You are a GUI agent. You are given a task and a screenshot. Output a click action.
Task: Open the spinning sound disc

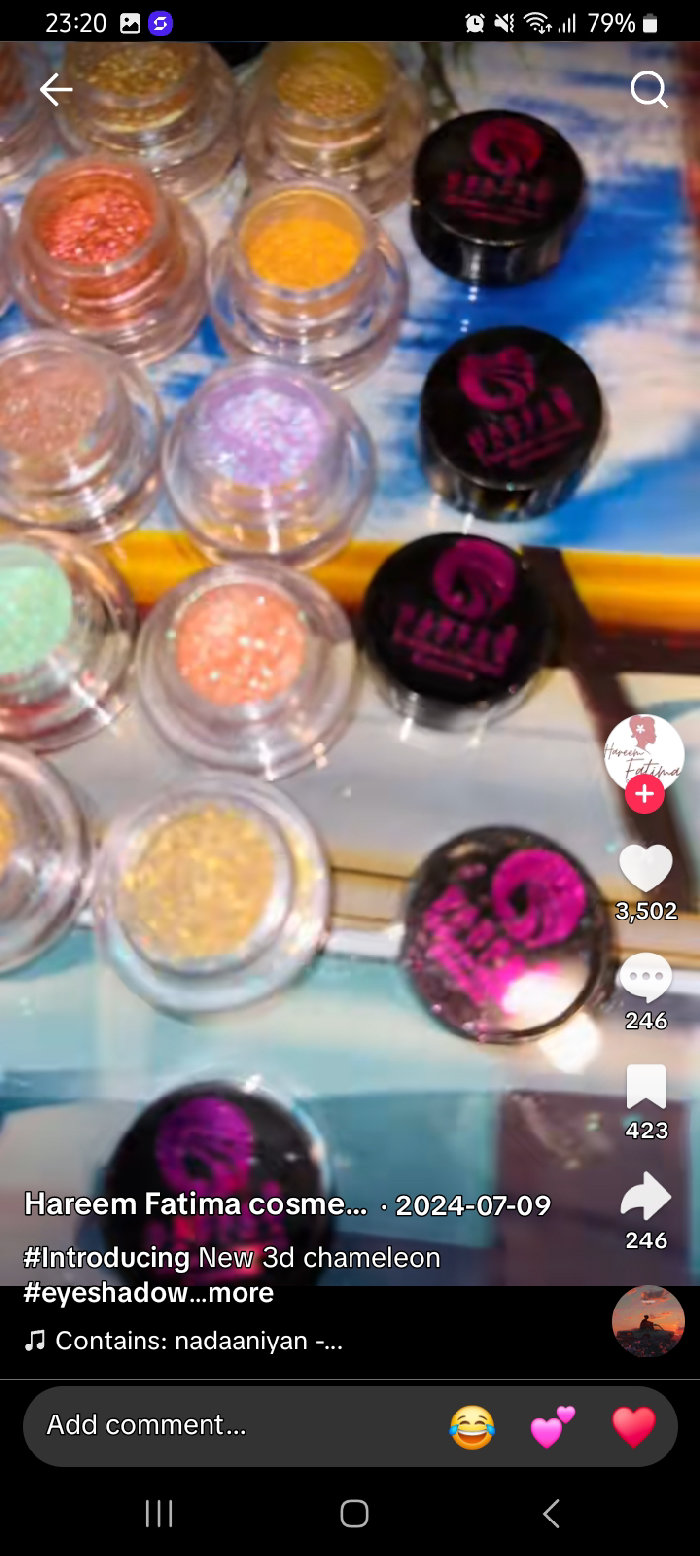point(648,1320)
